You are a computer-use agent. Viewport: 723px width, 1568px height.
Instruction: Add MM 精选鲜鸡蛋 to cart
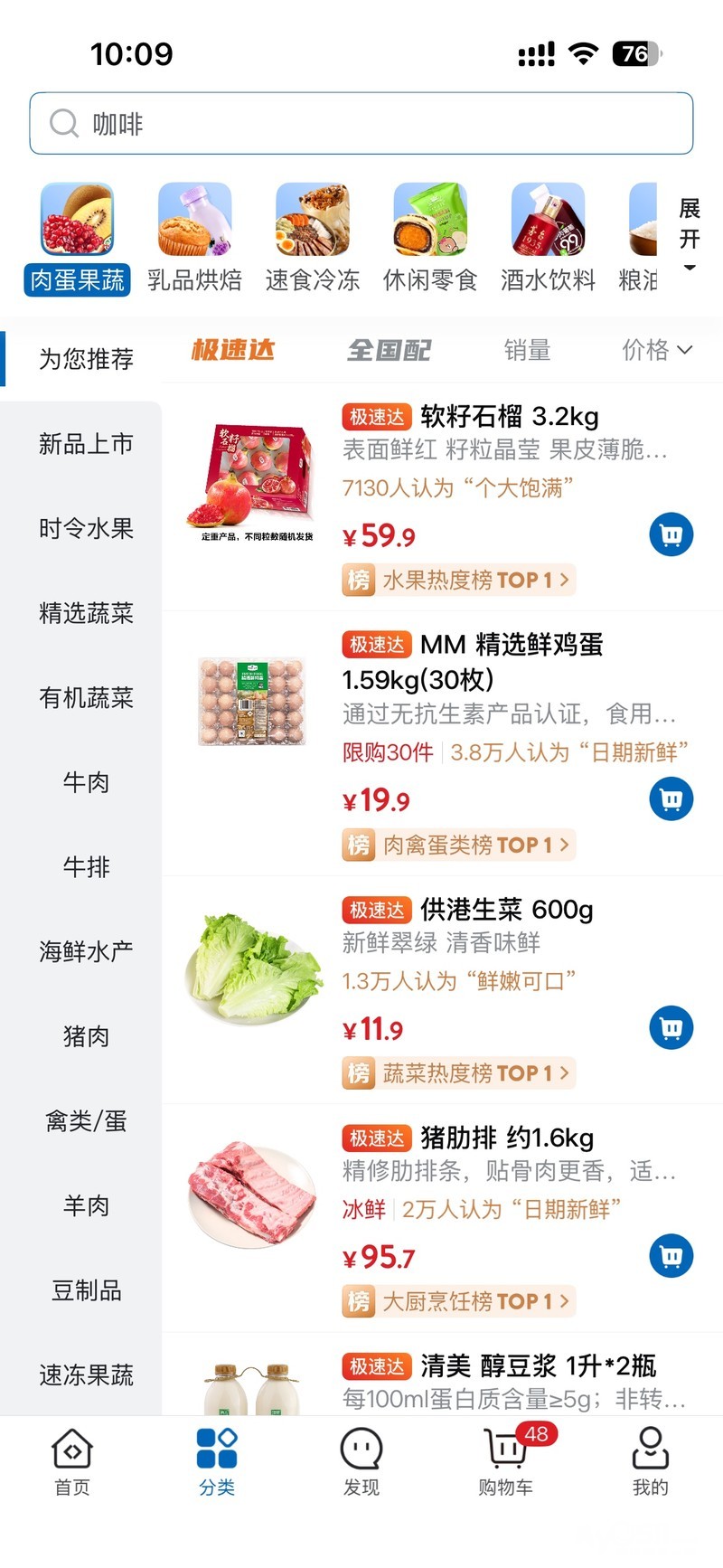point(671,799)
